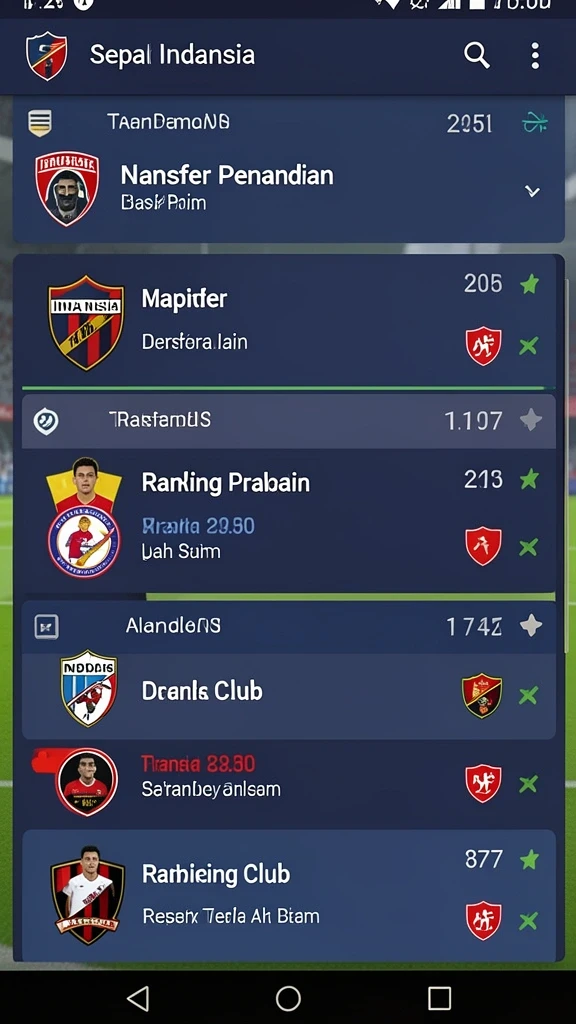Open the Ranking Prabain row
Image resolution: width=576 pixels, height=1024 pixels.
tap(288, 520)
